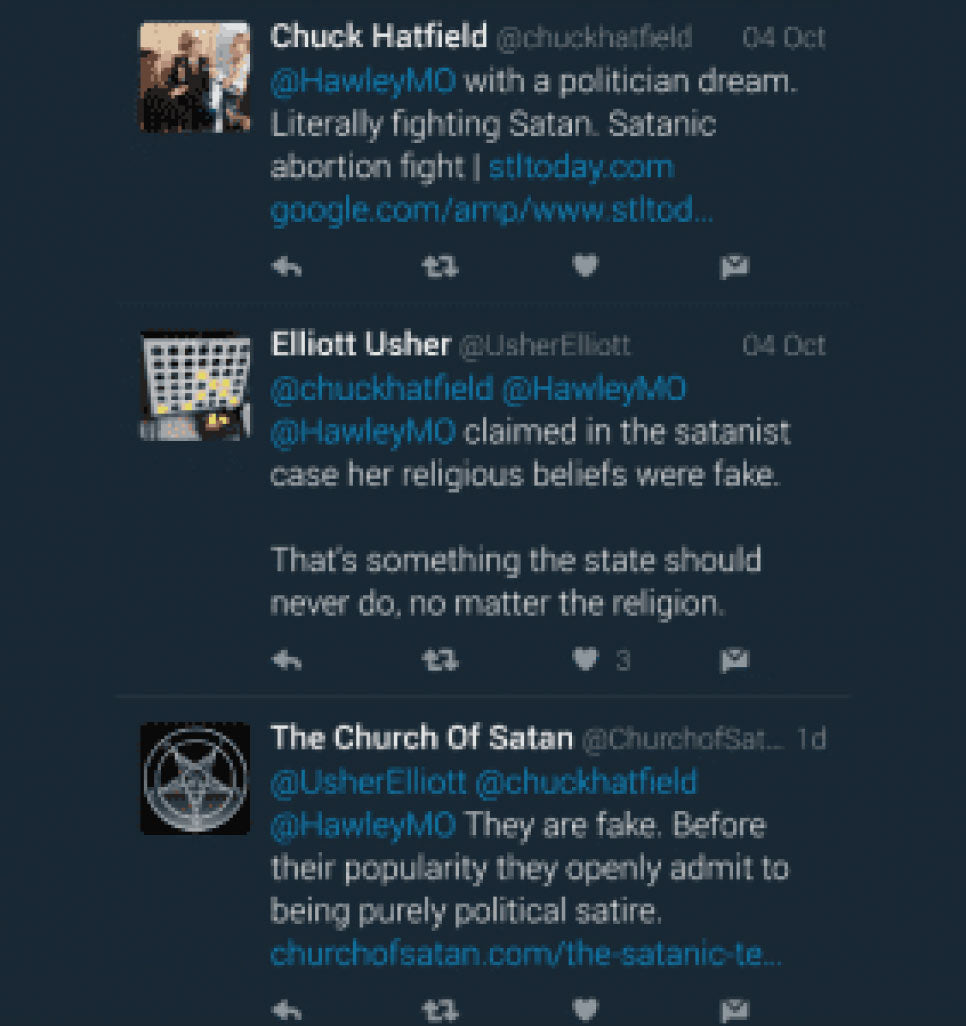Reply to The Church Of Satan's tweet

click(x=288, y=1010)
